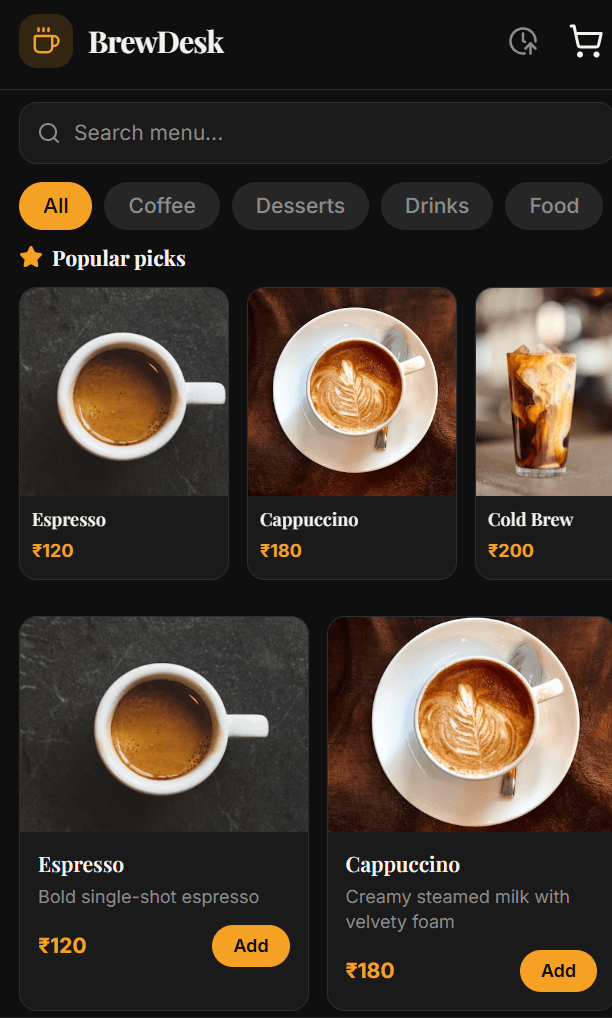Add Espresso to the cart
This screenshot has height=1018, width=612.
pos(251,946)
